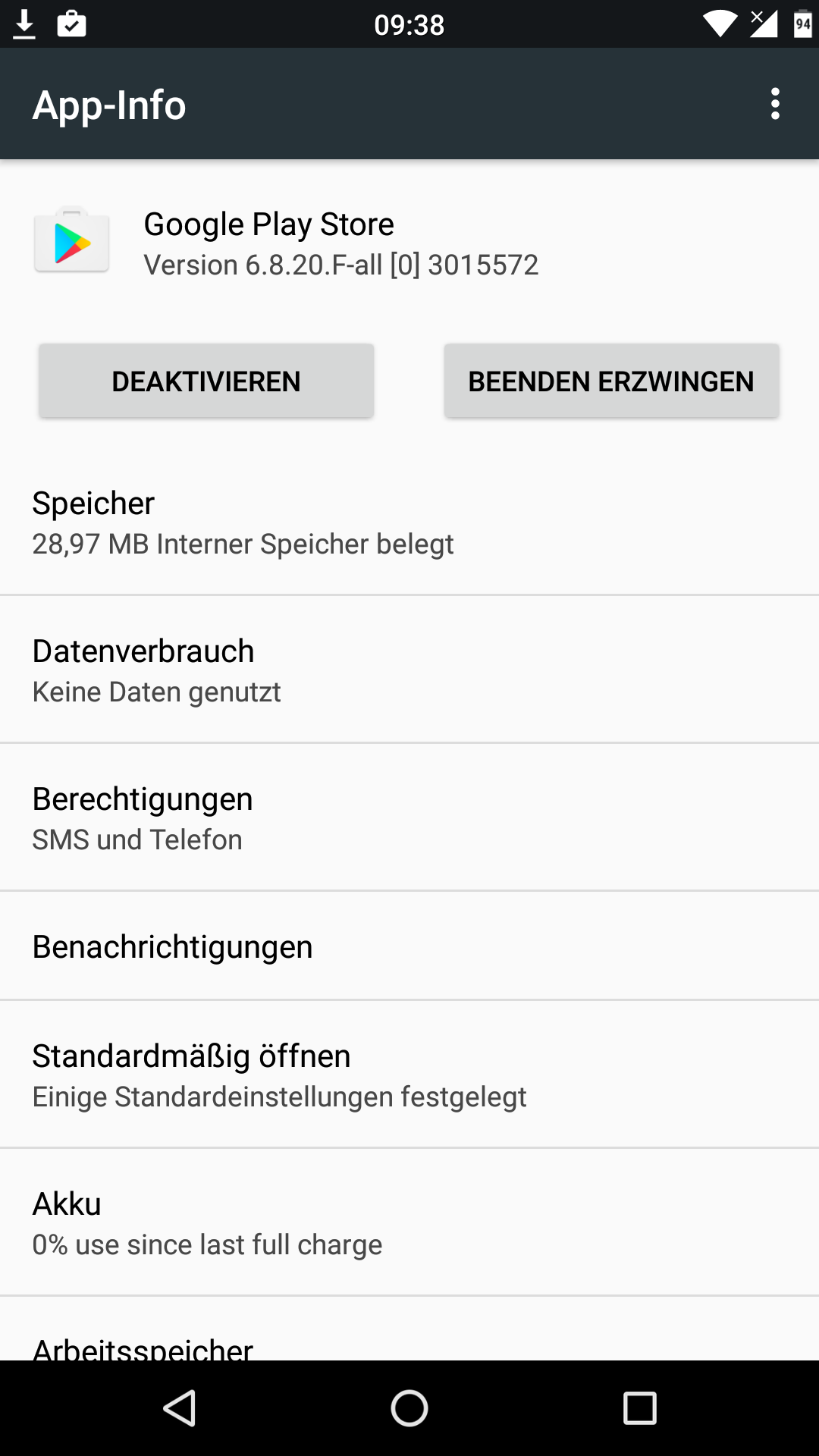The image size is (819, 1456).
Task: View Datenverbrauch data usage
Action: click(x=409, y=670)
